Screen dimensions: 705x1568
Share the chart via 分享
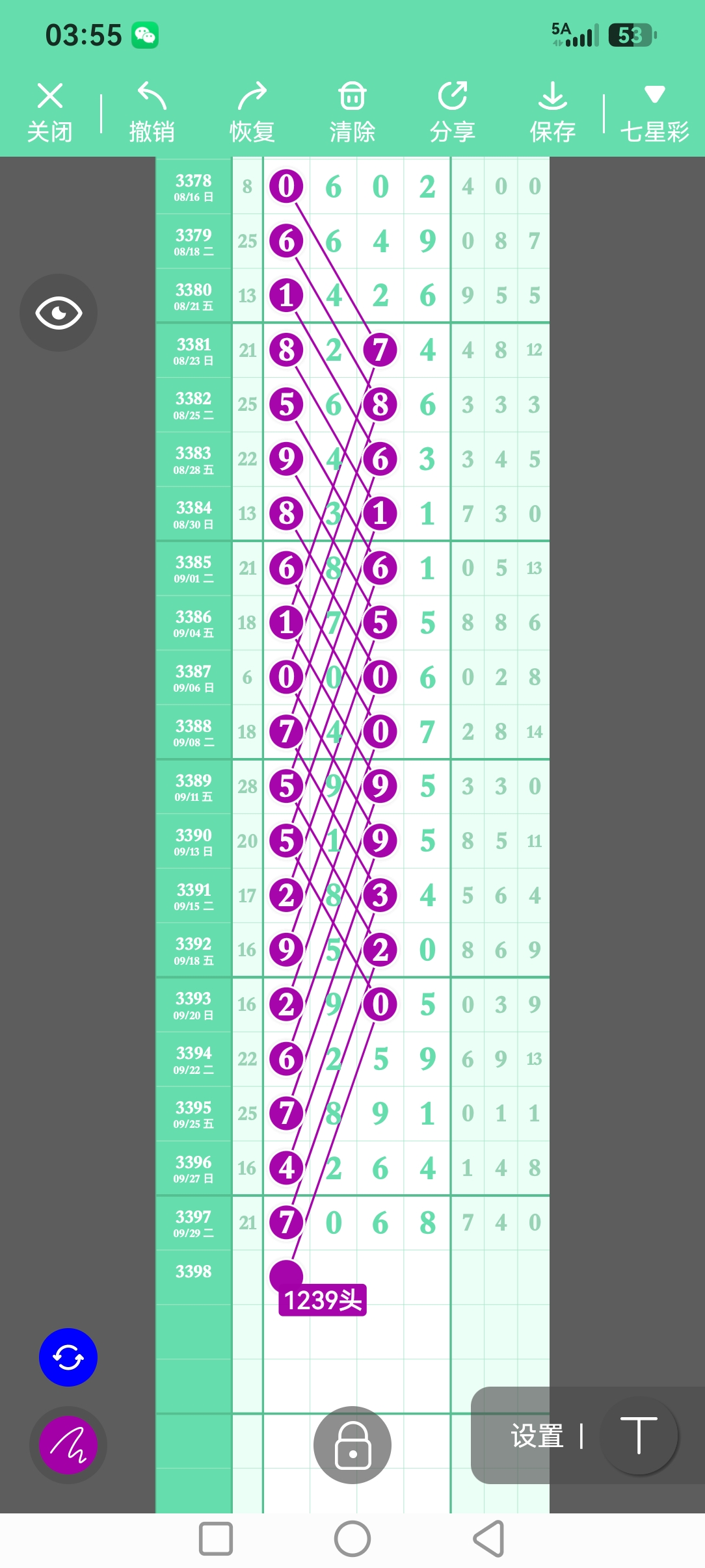coord(453,112)
